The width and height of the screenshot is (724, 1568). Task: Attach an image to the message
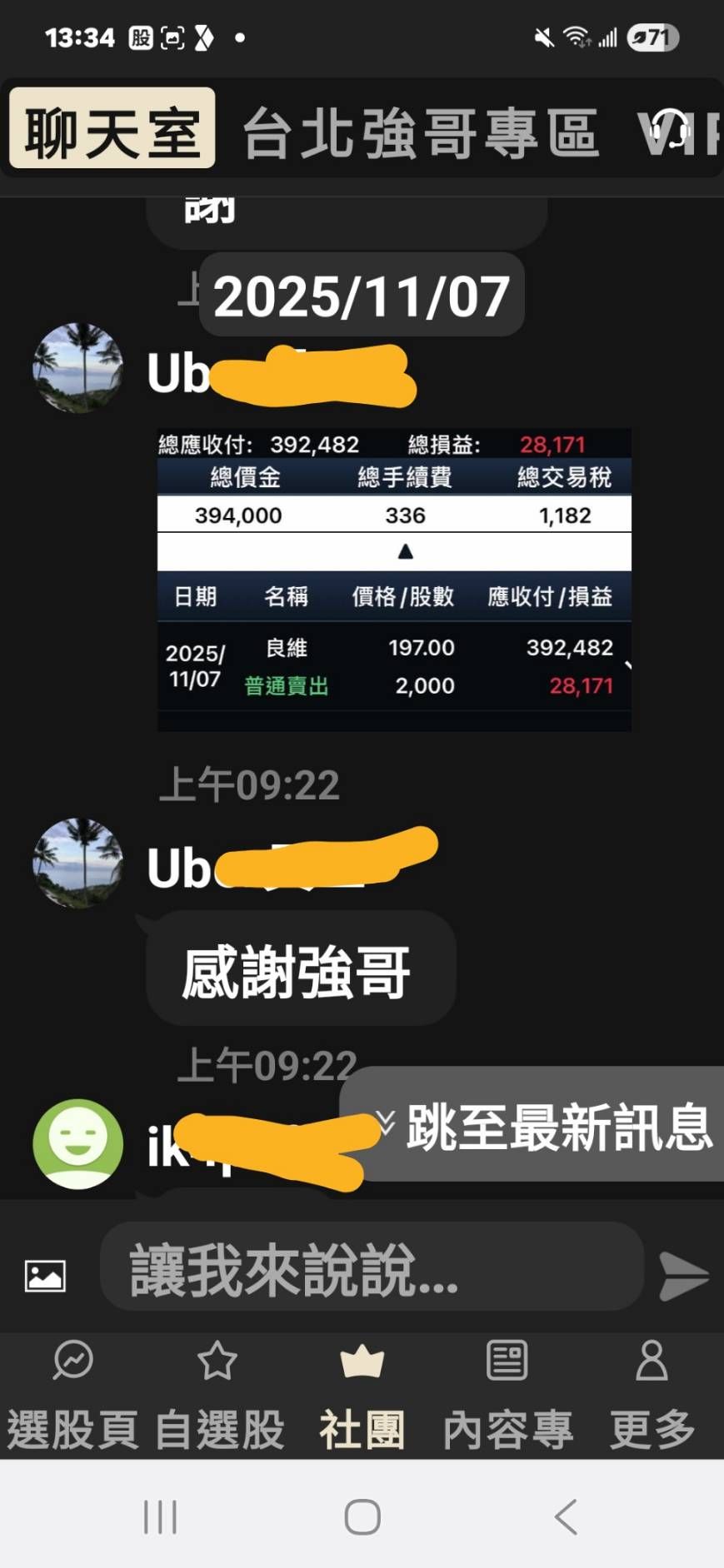[x=45, y=1275]
